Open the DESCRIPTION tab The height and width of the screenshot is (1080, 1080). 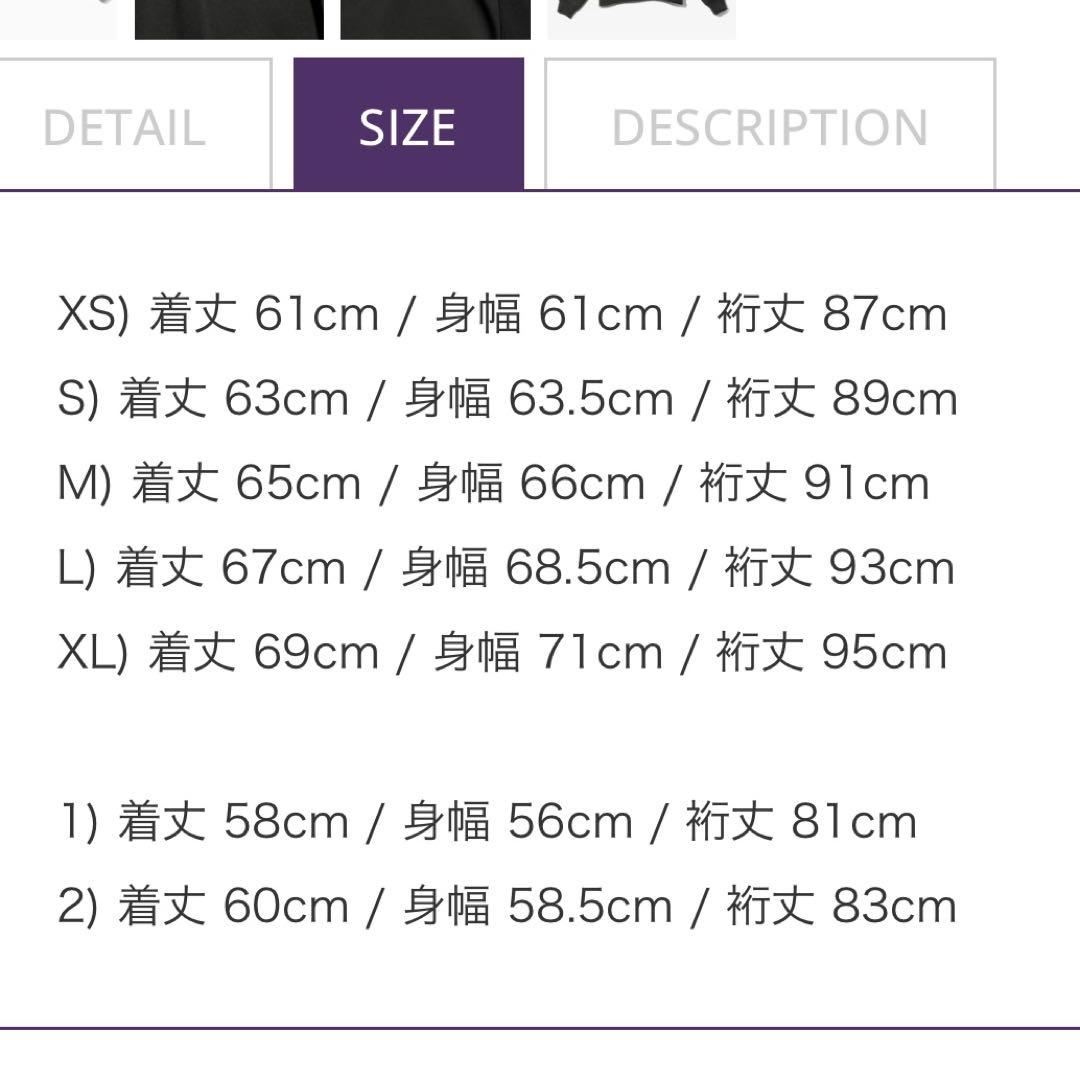(769, 127)
